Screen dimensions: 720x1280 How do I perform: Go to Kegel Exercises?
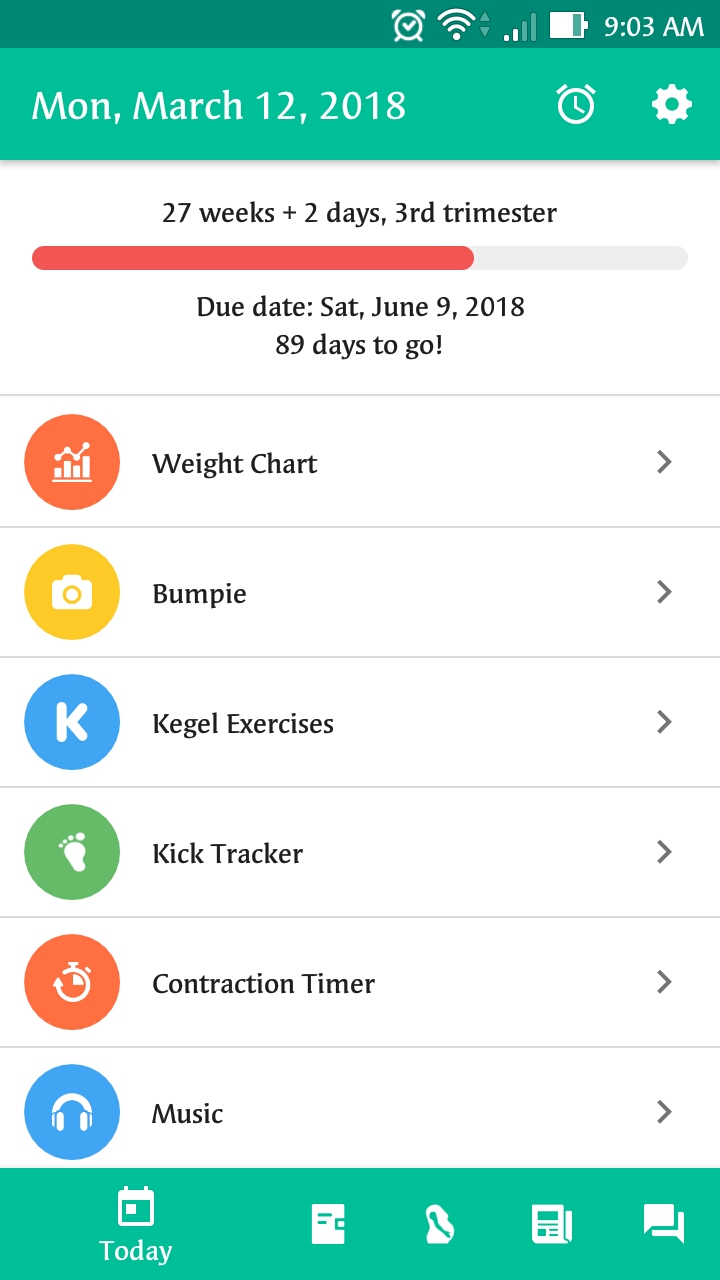(360, 722)
